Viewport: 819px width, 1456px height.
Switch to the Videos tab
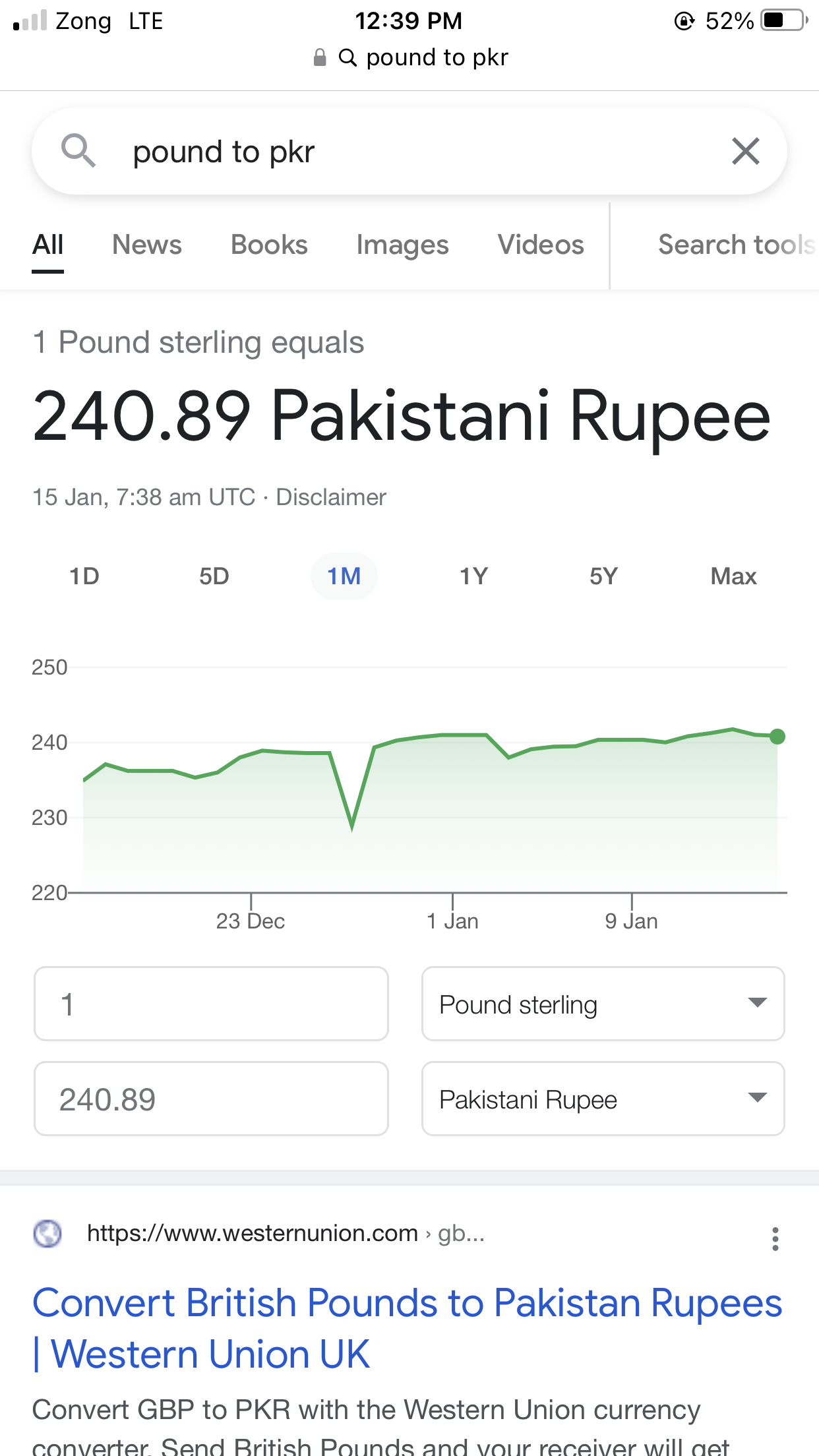[x=541, y=245]
